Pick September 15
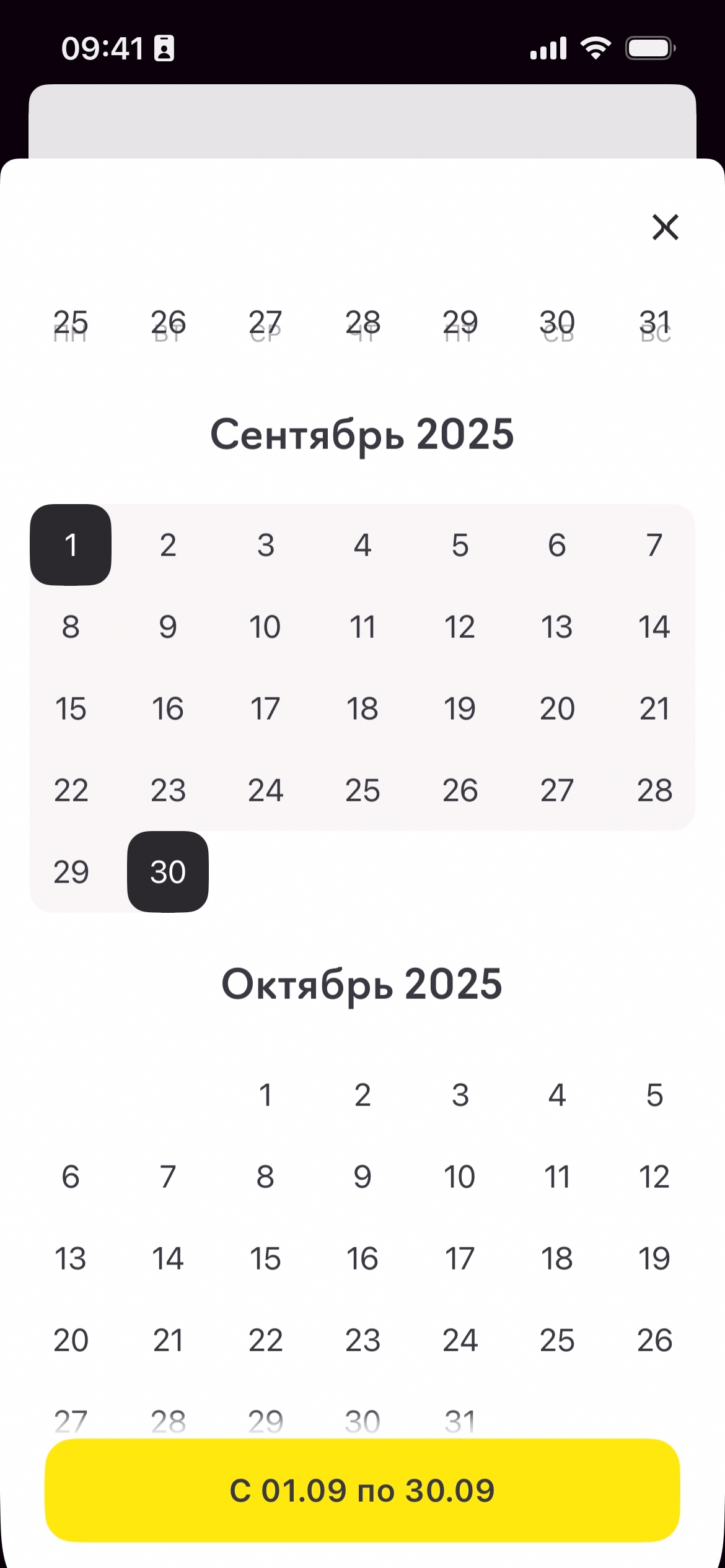This screenshot has width=725, height=1568. click(x=71, y=708)
